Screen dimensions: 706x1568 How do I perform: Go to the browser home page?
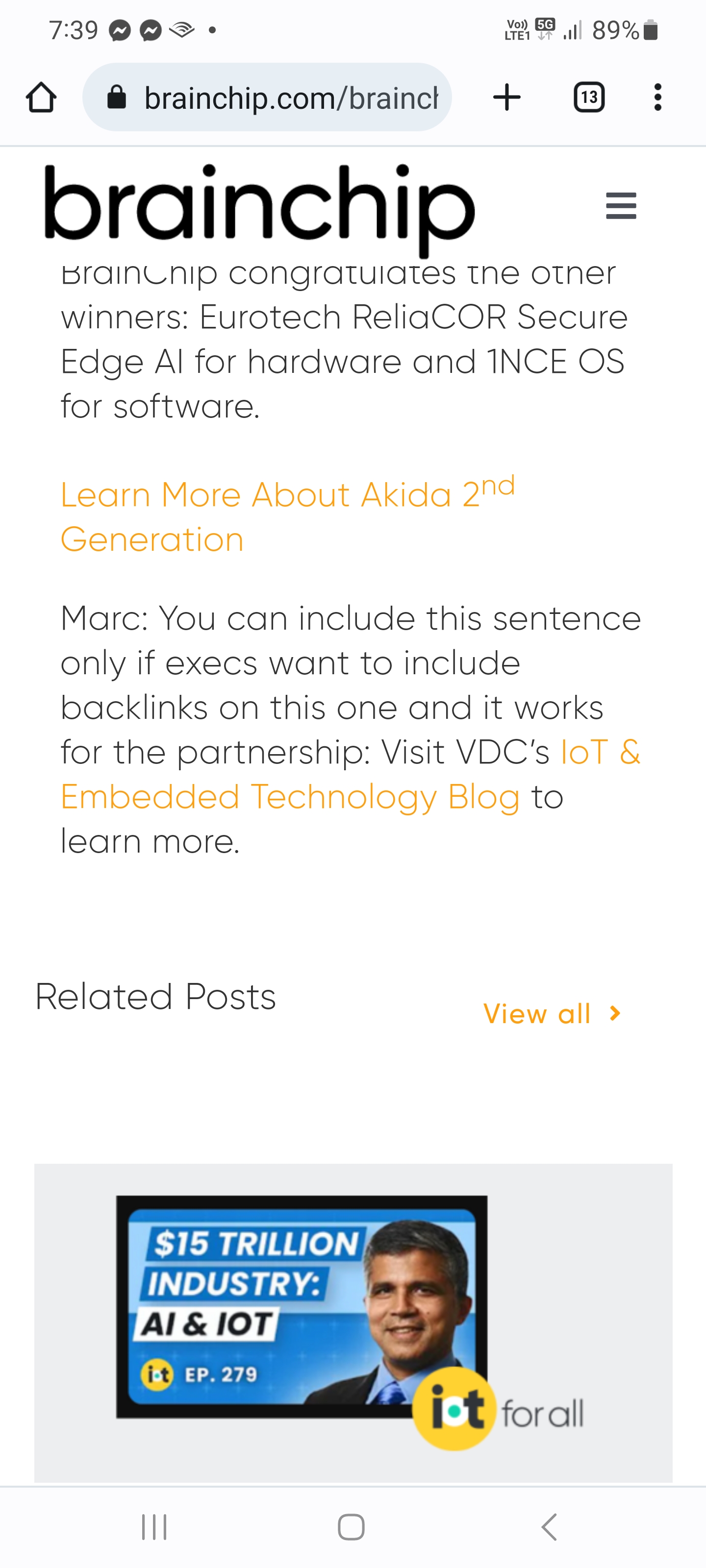pos(41,98)
